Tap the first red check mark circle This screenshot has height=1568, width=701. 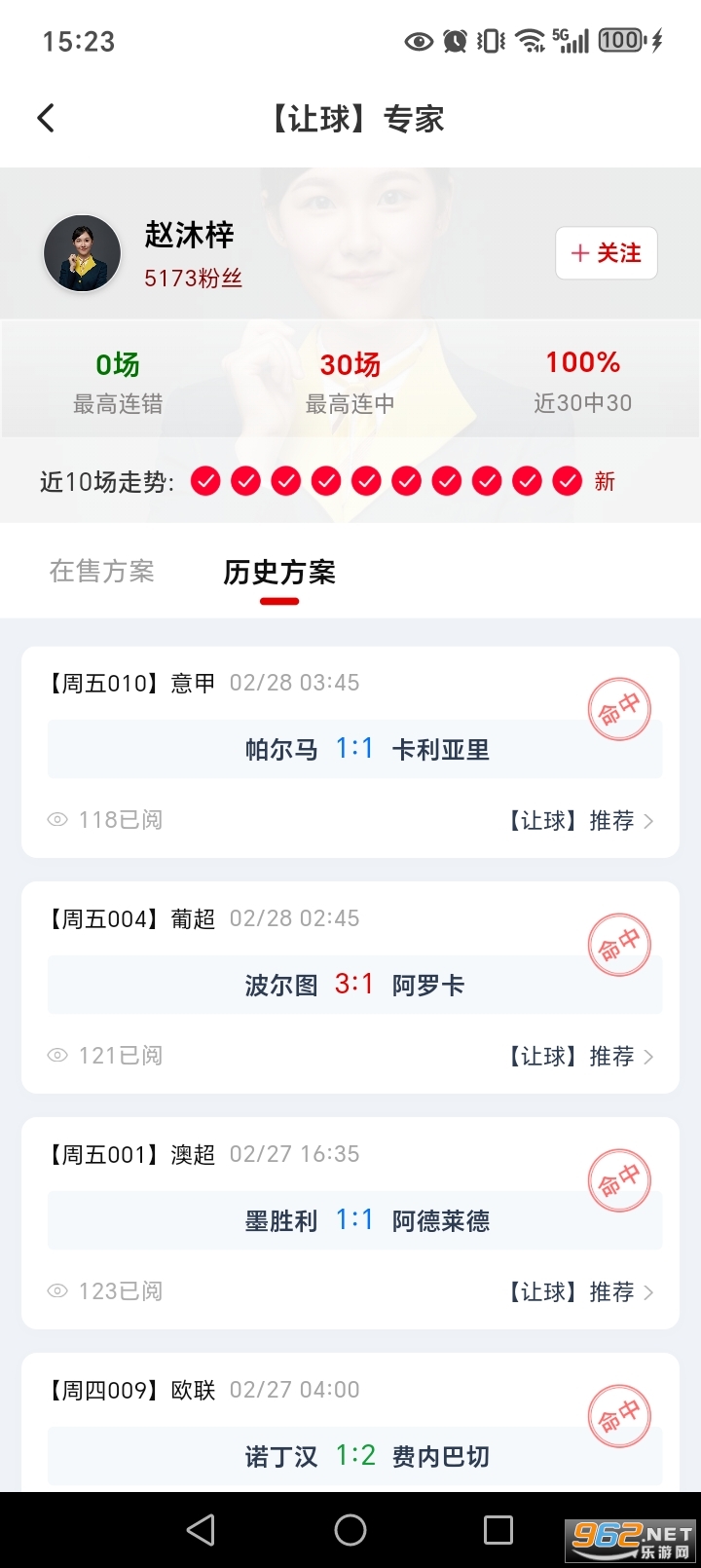tap(205, 480)
